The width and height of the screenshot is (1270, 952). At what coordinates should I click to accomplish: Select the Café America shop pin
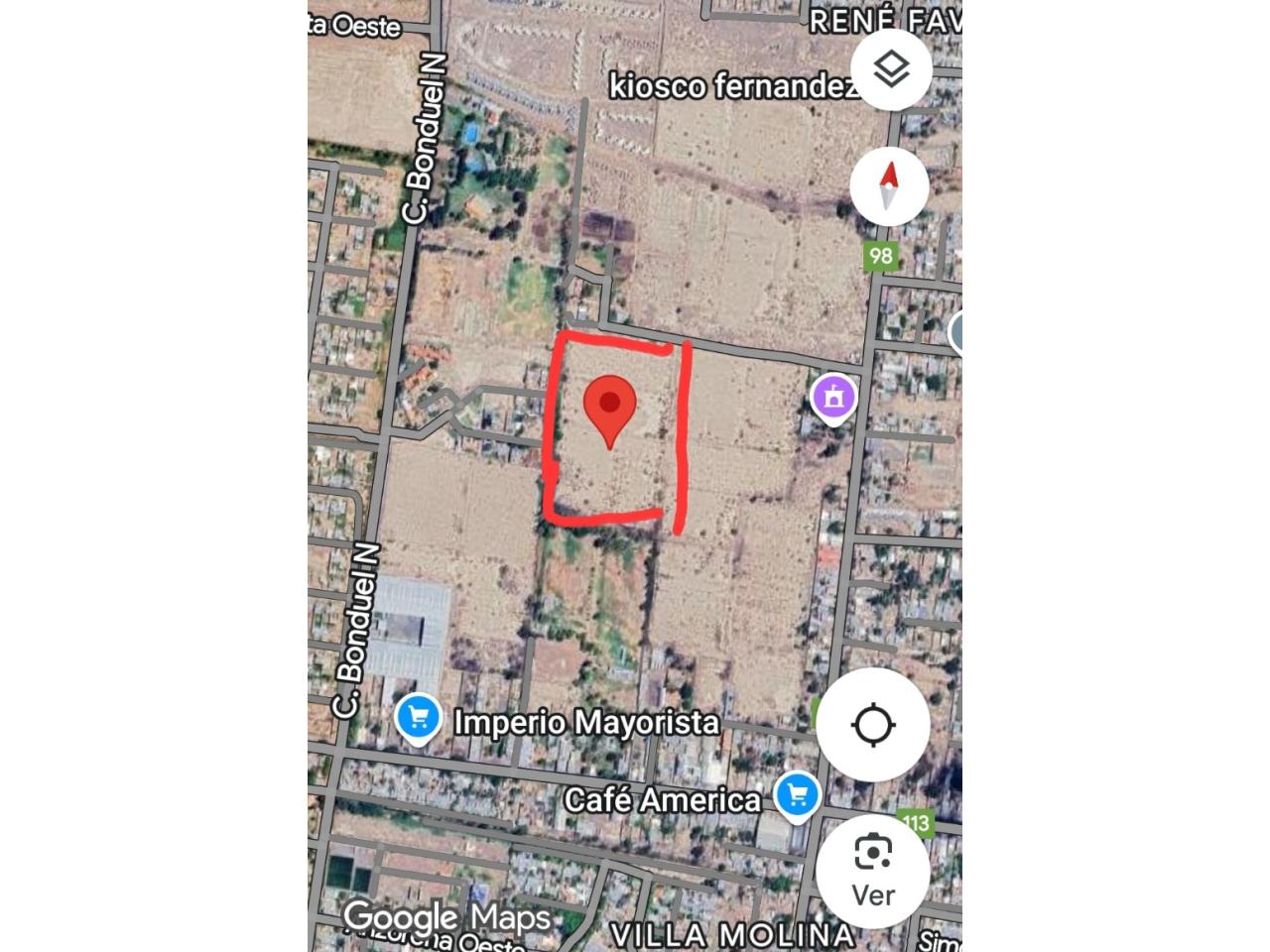(x=796, y=795)
